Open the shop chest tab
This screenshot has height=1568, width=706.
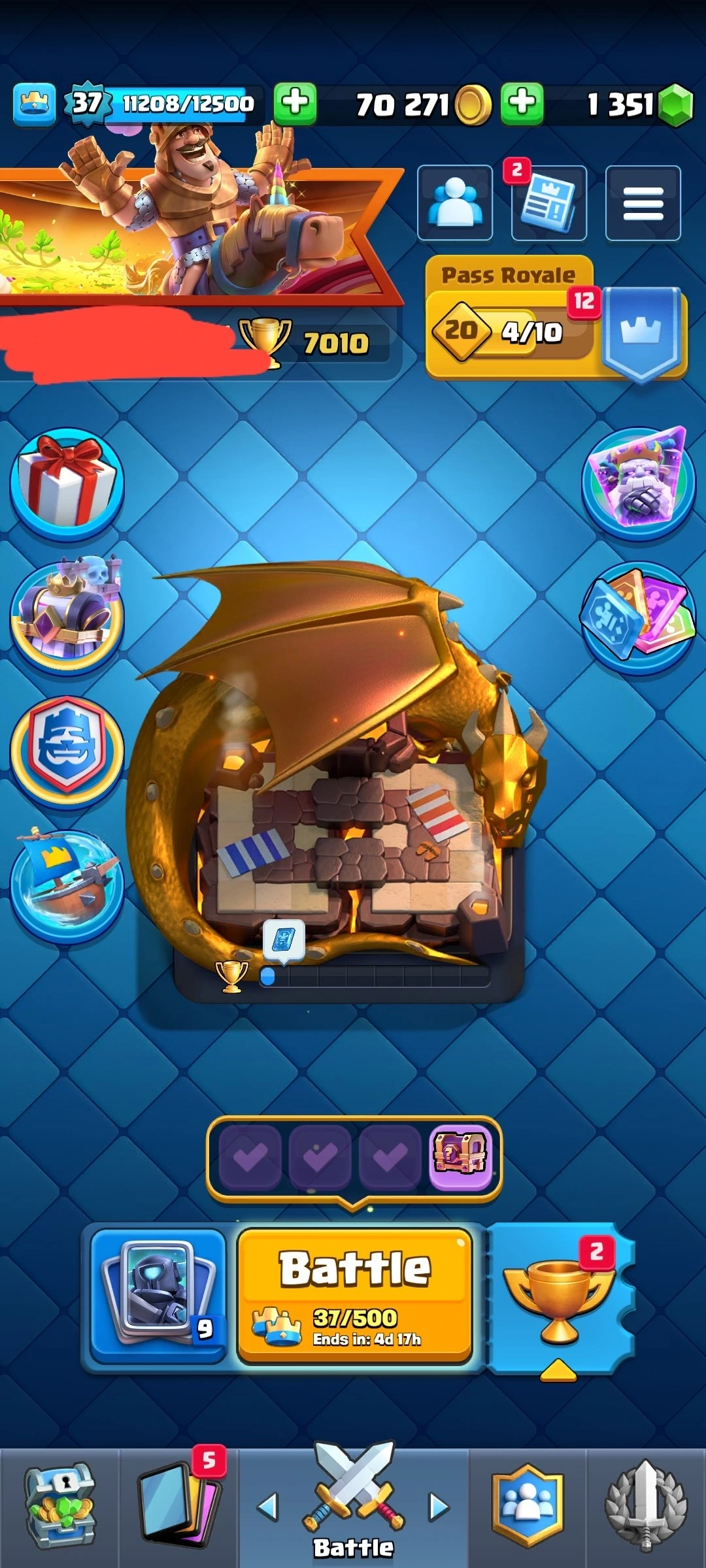click(60, 1506)
